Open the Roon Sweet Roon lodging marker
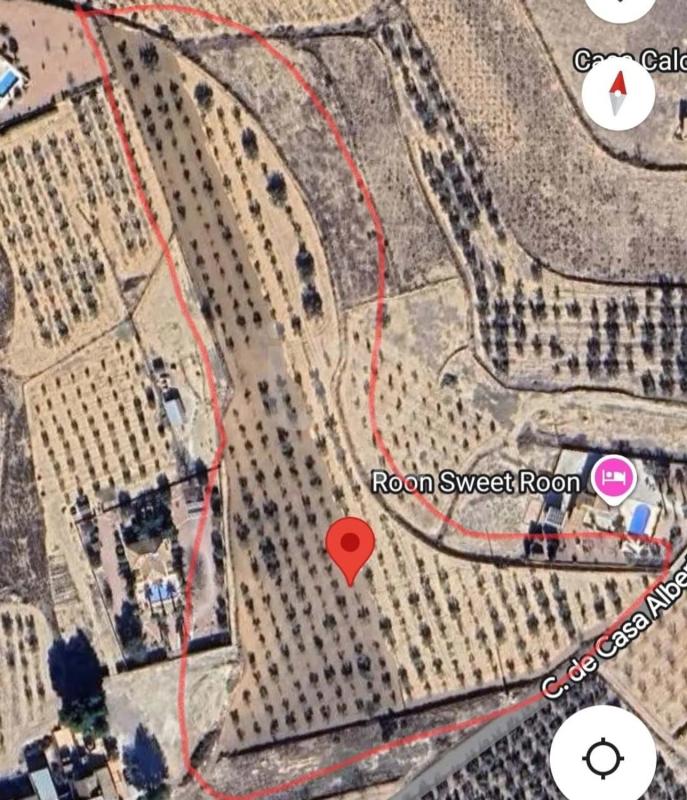Viewport: 687px width, 800px height. pyautogui.click(x=613, y=478)
